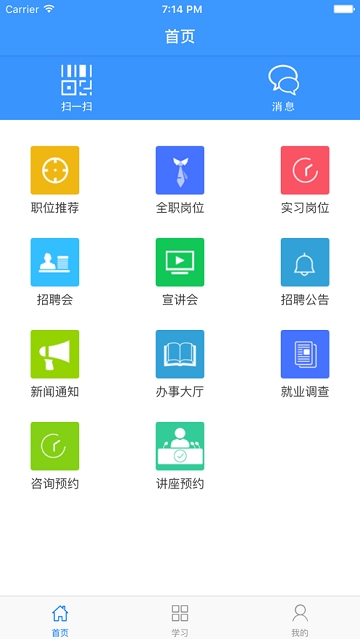Open 咨询预约 consultation booking

(55, 456)
